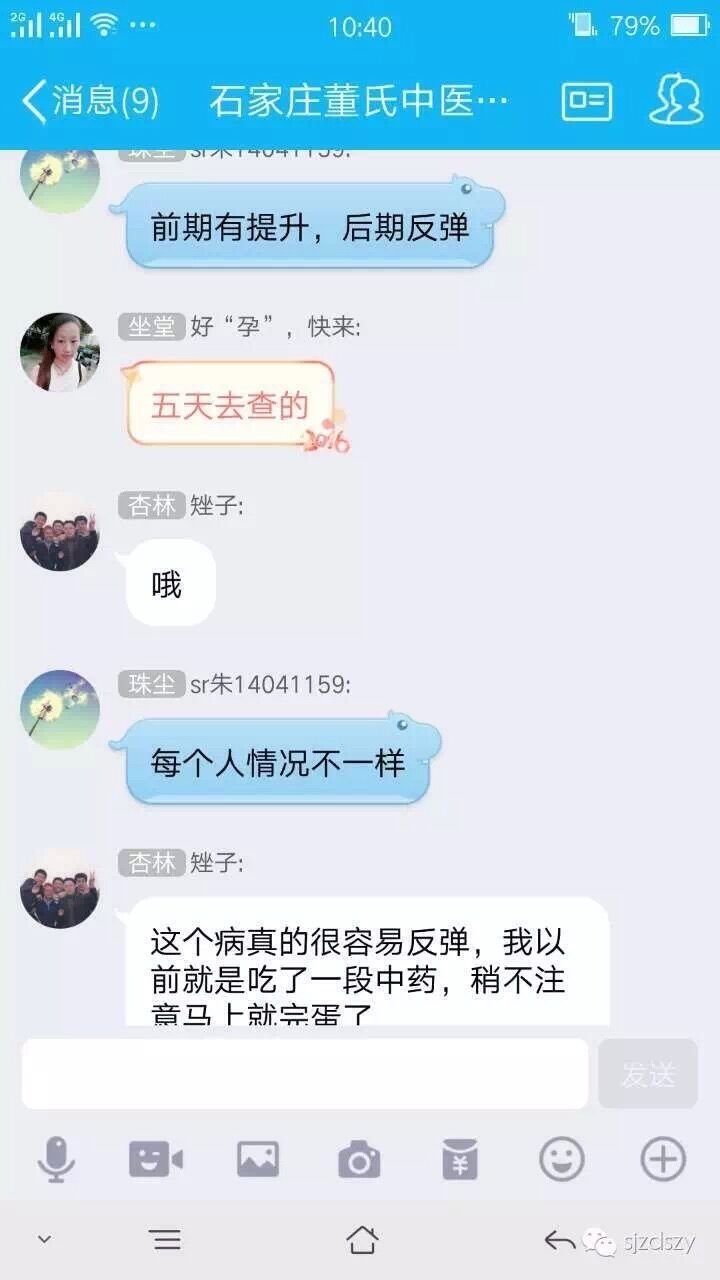Open the group members profile icon
Viewport: 720px width, 1280px height.
[x=677, y=100]
